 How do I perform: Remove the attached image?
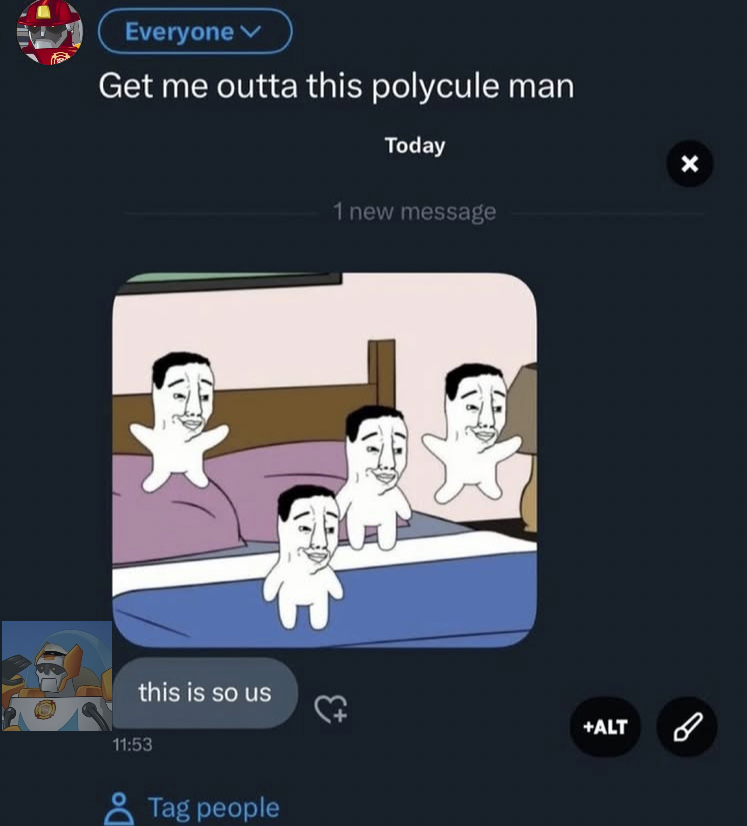689,164
